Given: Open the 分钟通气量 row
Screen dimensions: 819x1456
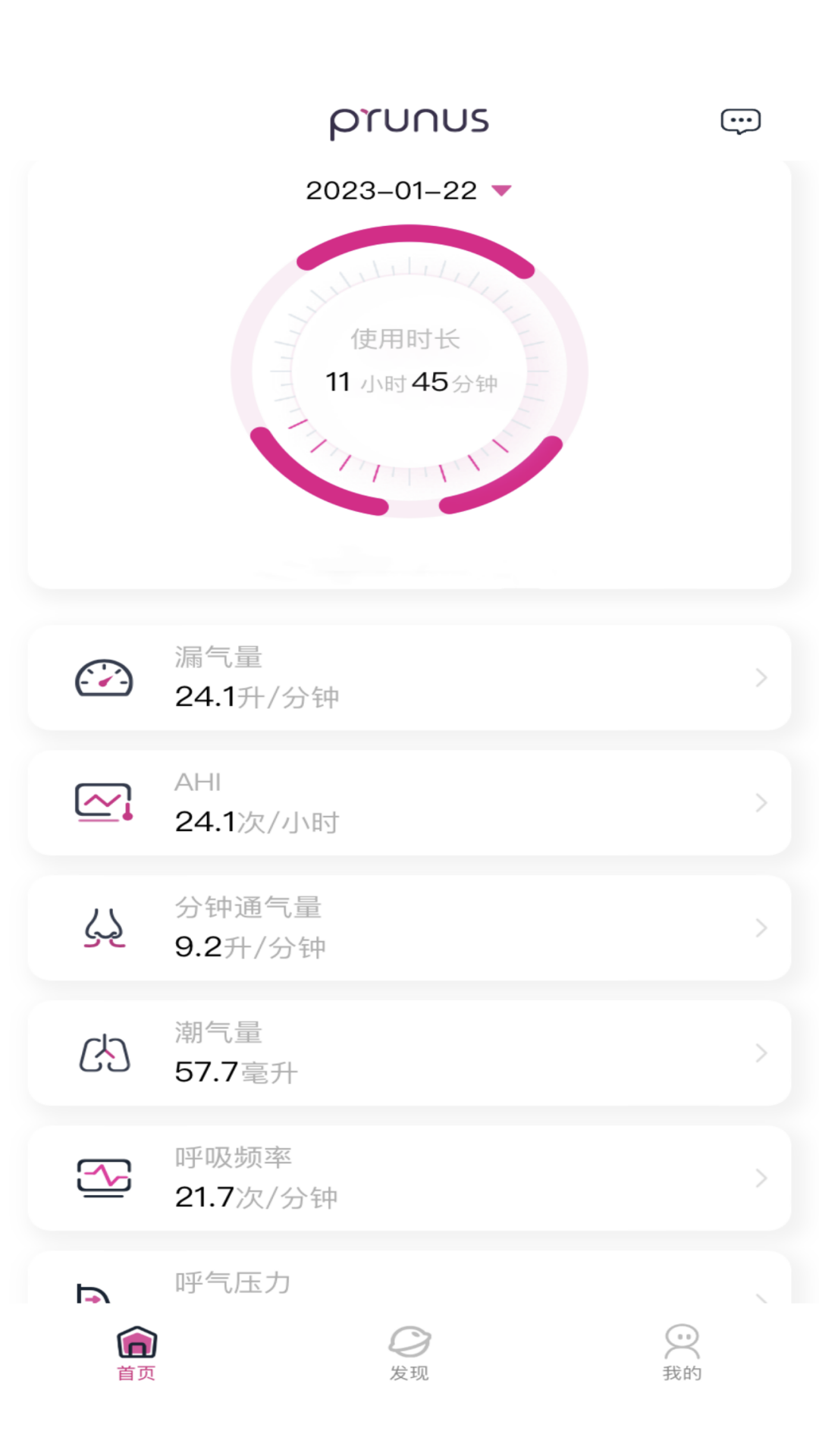Looking at the screenshot, I should (x=409, y=928).
